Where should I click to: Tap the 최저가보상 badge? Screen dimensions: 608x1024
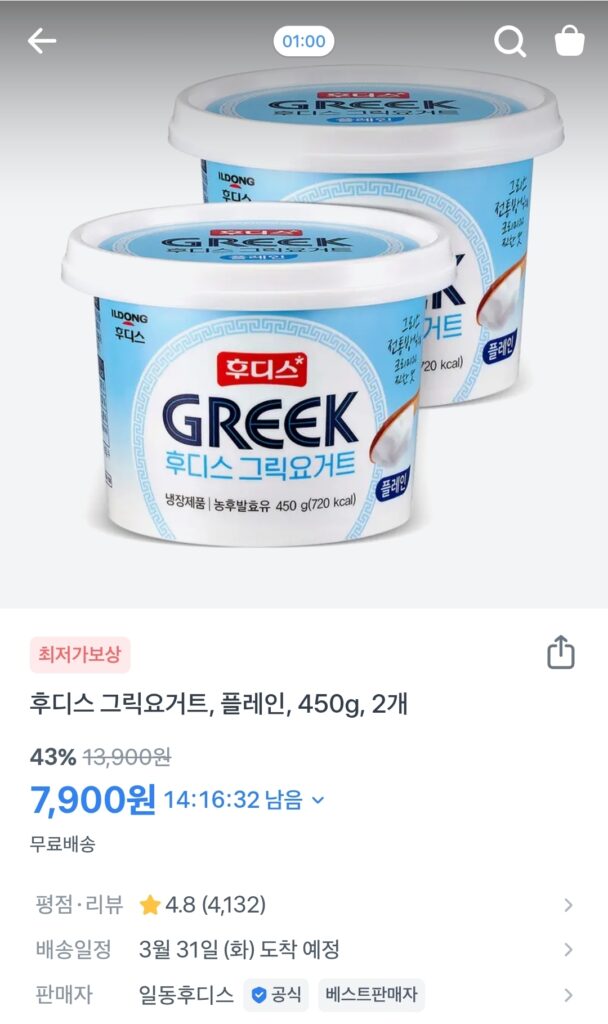click(x=80, y=655)
